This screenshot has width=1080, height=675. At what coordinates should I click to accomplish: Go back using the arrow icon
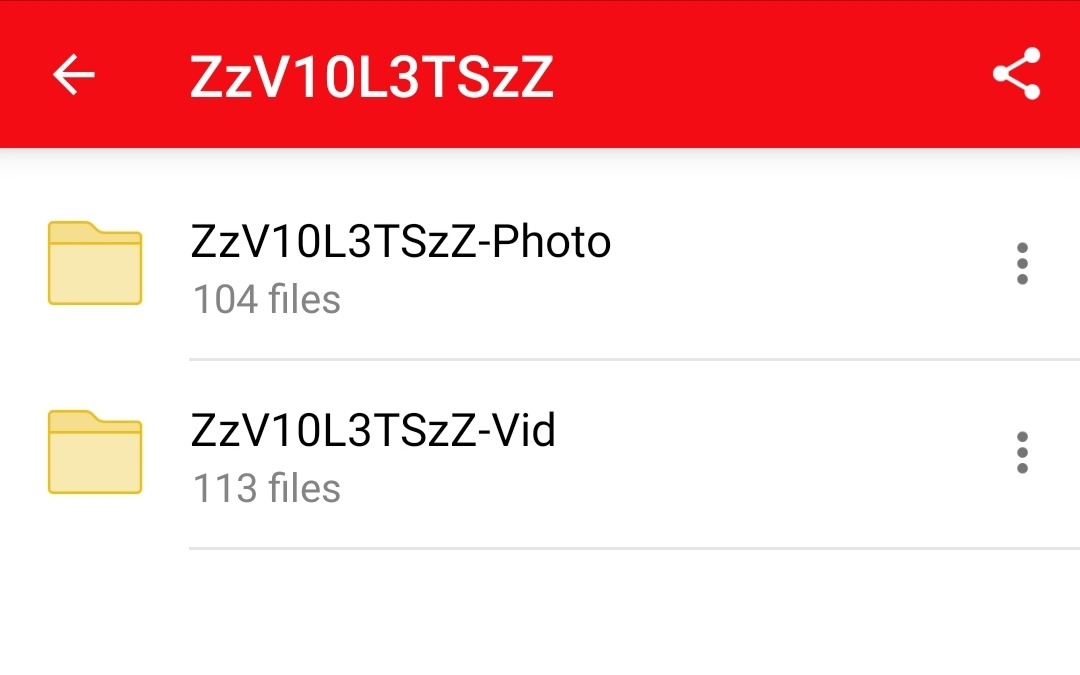pyautogui.click(x=74, y=75)
